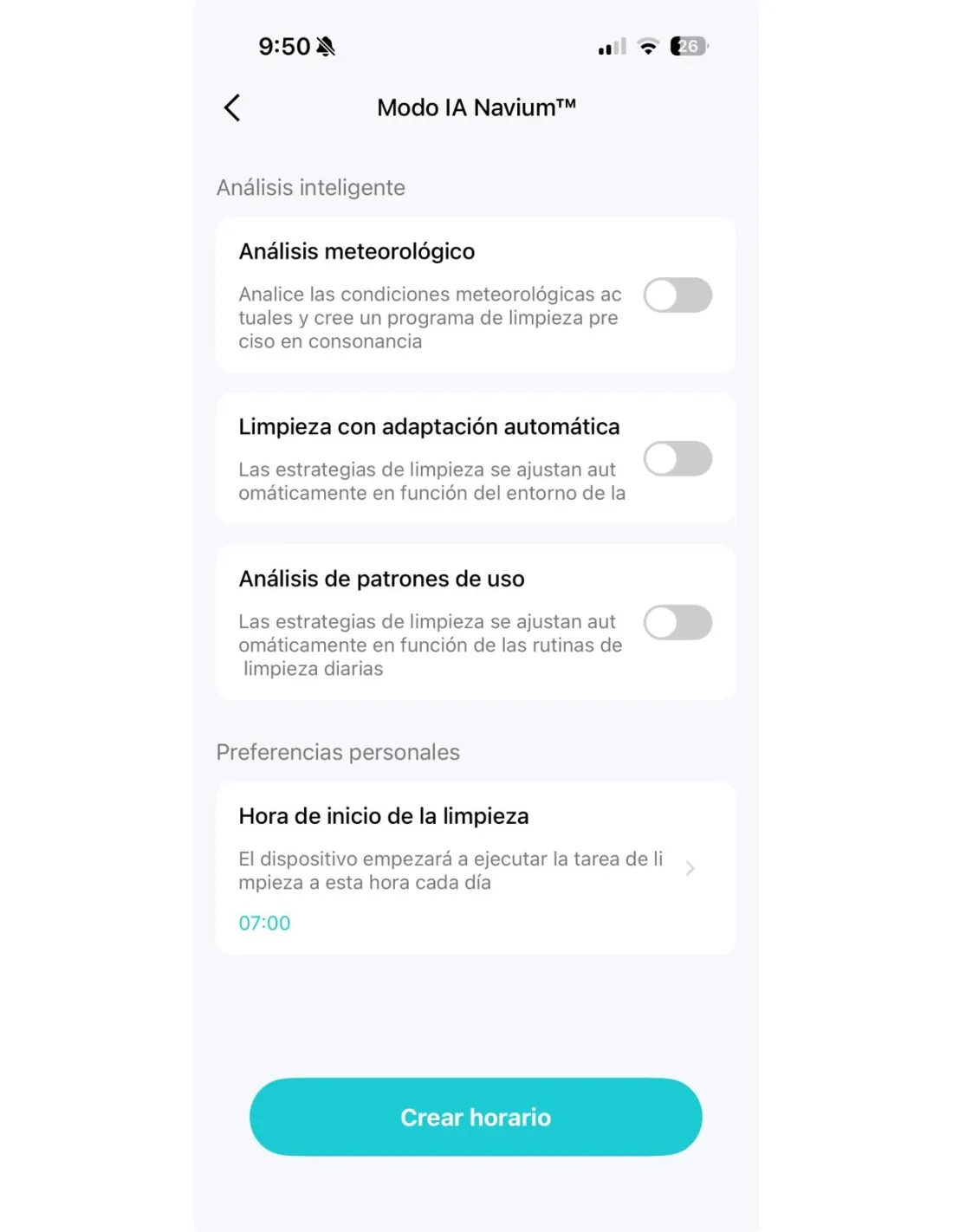
Task: Turn on Limpieza con adaptación automática
Action: click(x=677, y=458)
